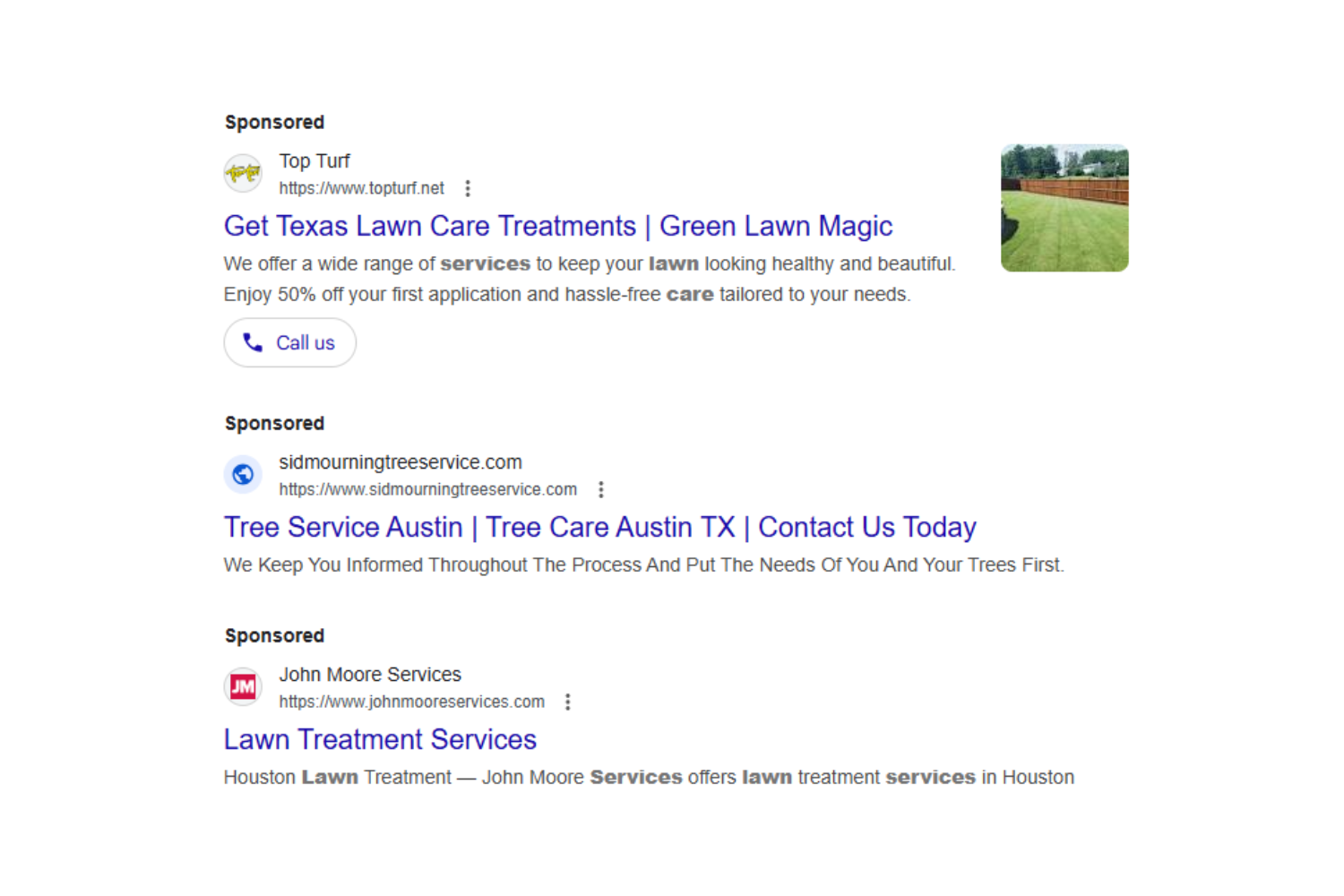This screenshot has width=1344, height=896.
Task: Open the options menu for the John Moore Services ad
Action: point(568,702)
